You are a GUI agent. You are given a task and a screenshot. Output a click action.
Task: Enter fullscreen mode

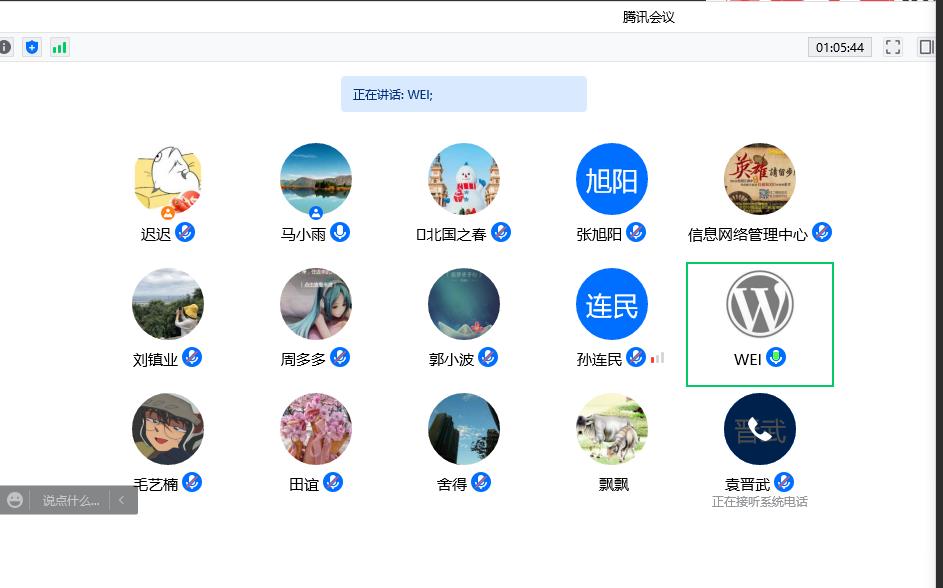[893, 47]
